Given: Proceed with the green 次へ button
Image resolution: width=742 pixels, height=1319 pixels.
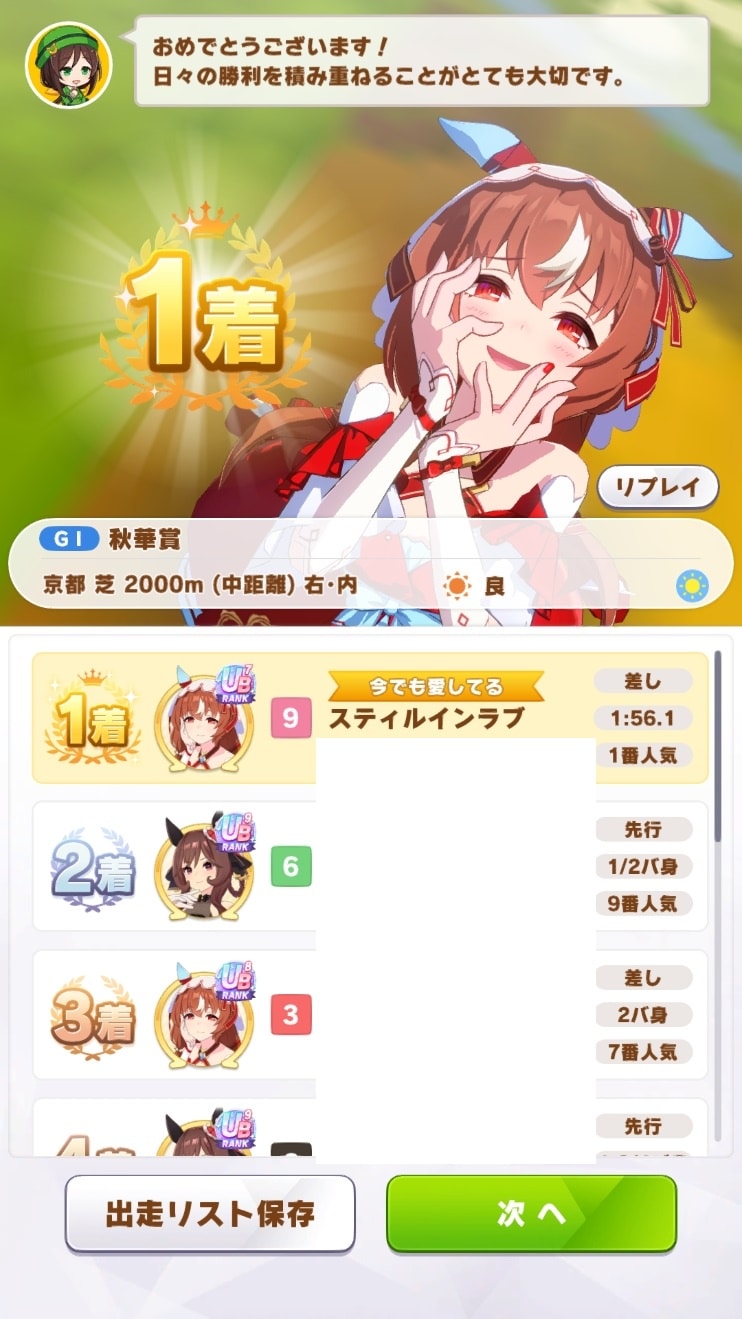Looking at the screenshot, I should coord(531,1213).
